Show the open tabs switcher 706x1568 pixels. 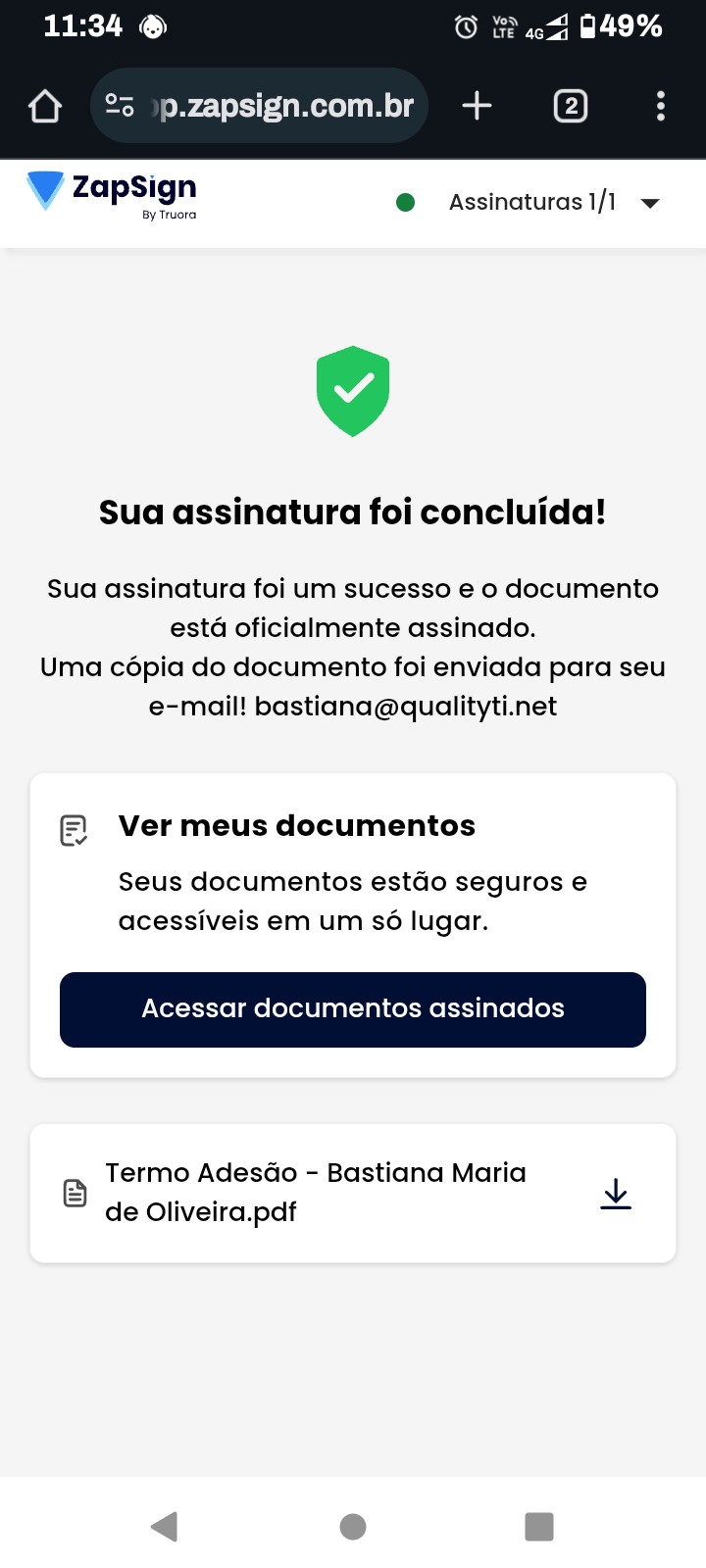(571, 106)
